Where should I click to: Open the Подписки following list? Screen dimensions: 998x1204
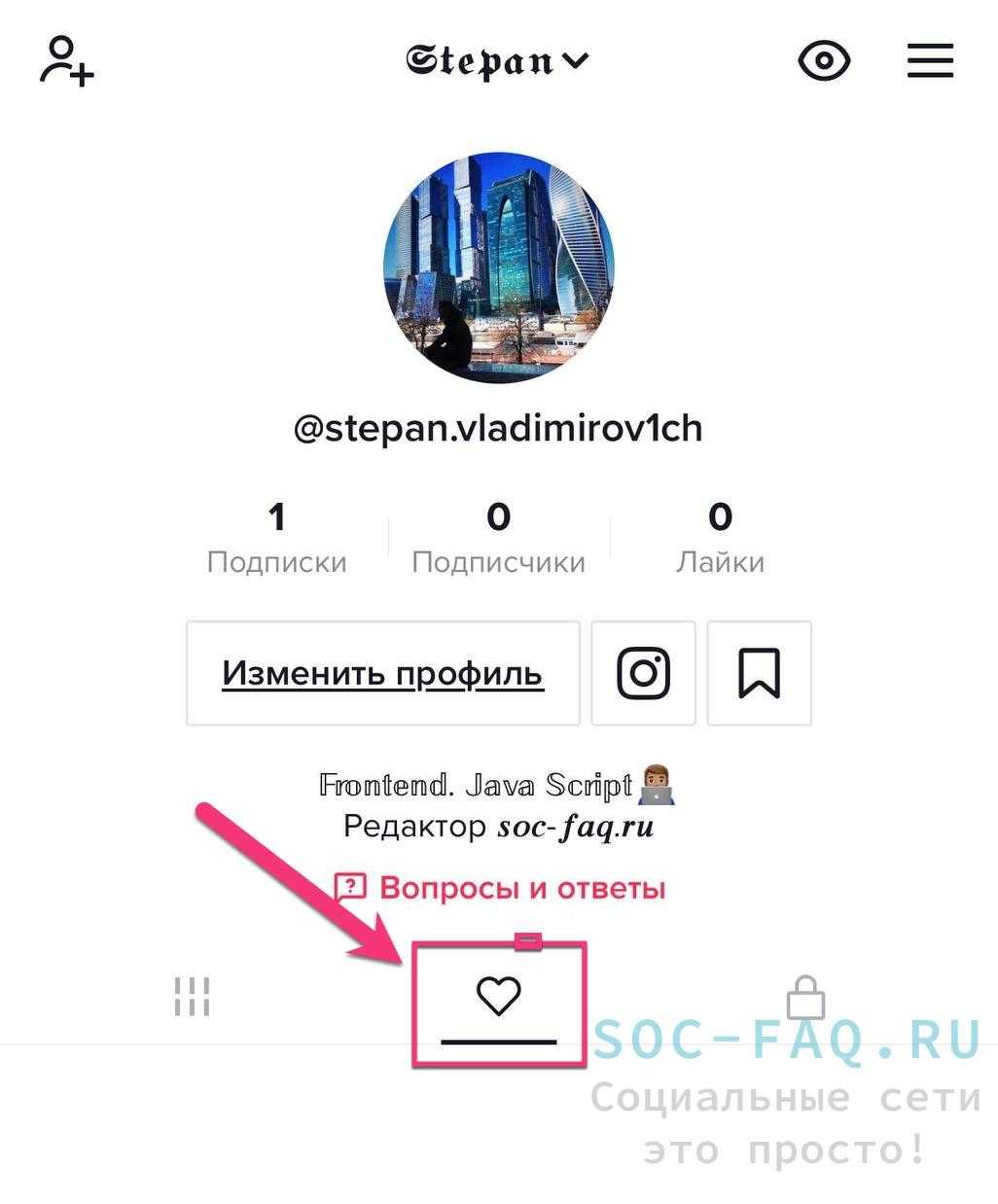click(x=276, y=537)
